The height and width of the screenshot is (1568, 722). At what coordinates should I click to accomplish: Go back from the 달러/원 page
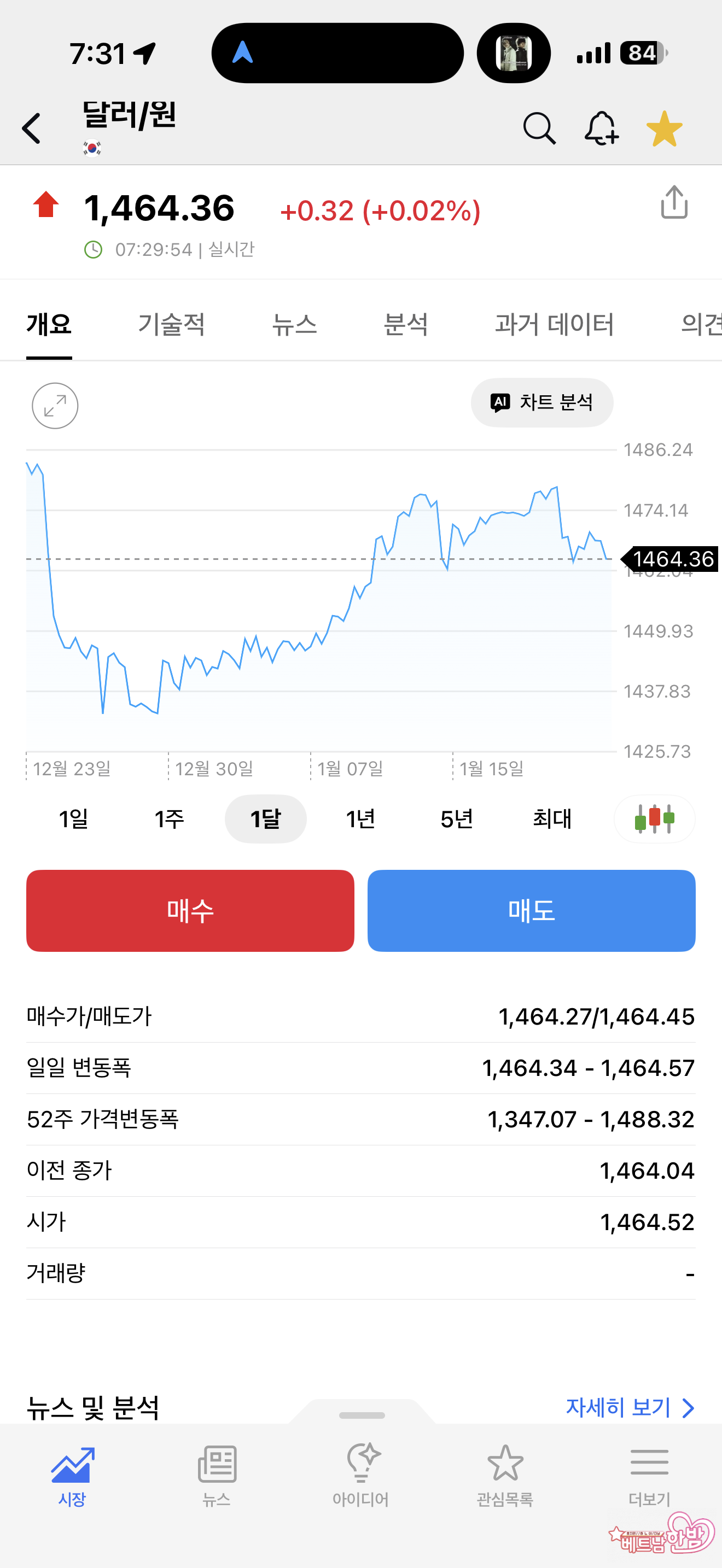point(32,128)
